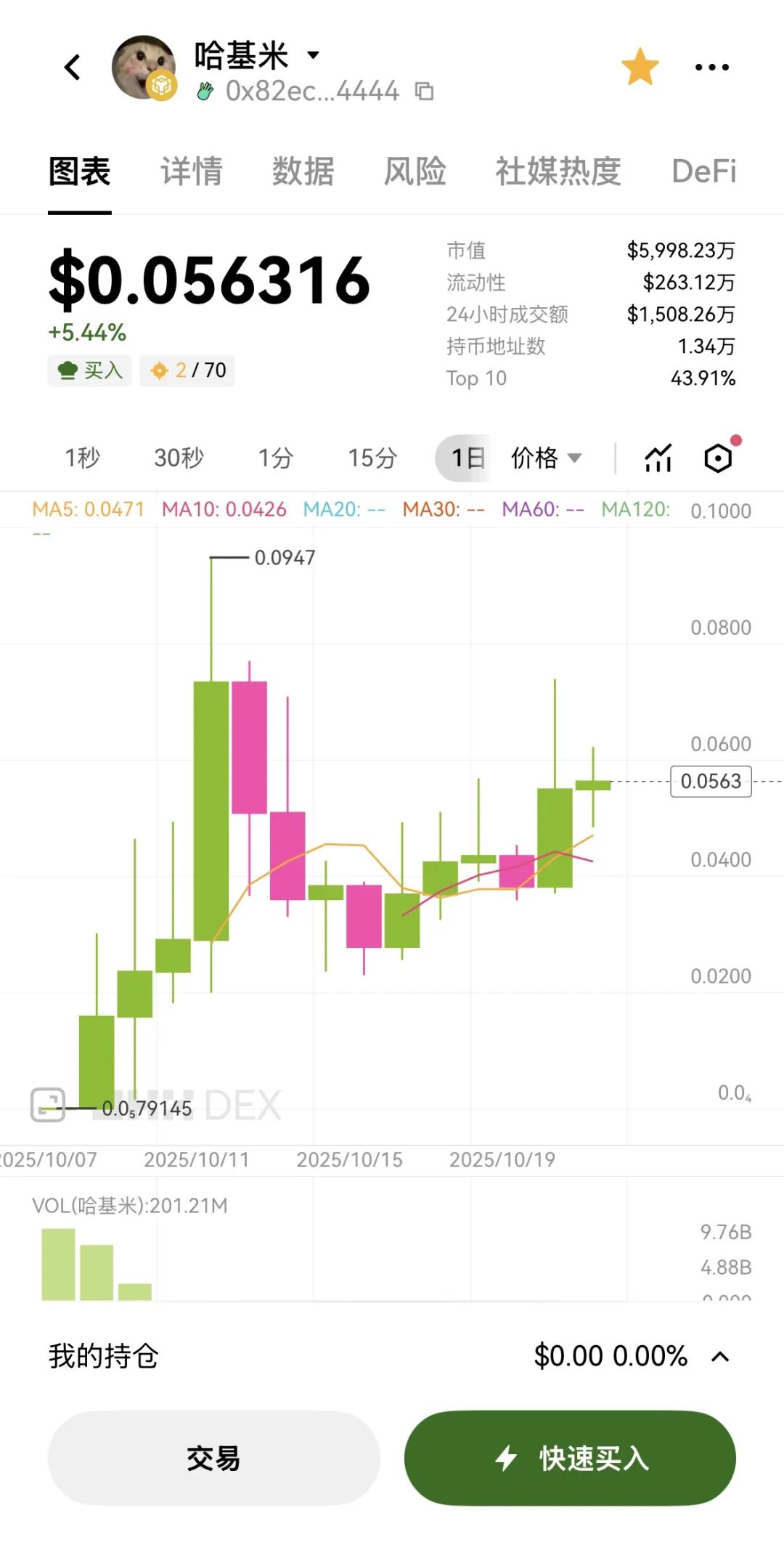The image size is (784, 1550).
Task: Expand the 我的持仓 section
Action: coord(720,1357)
